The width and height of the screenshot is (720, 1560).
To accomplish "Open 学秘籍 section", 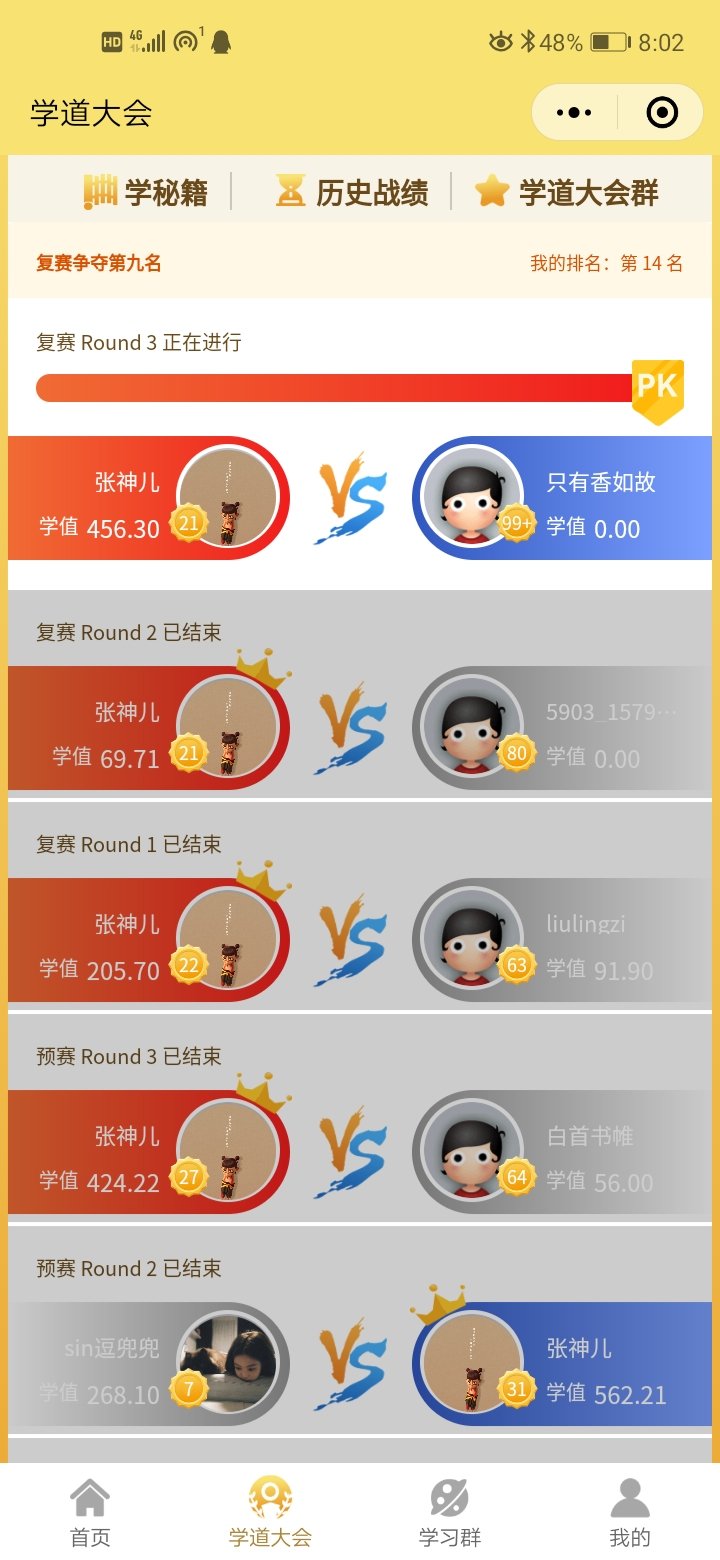I will tap(147, 191).
